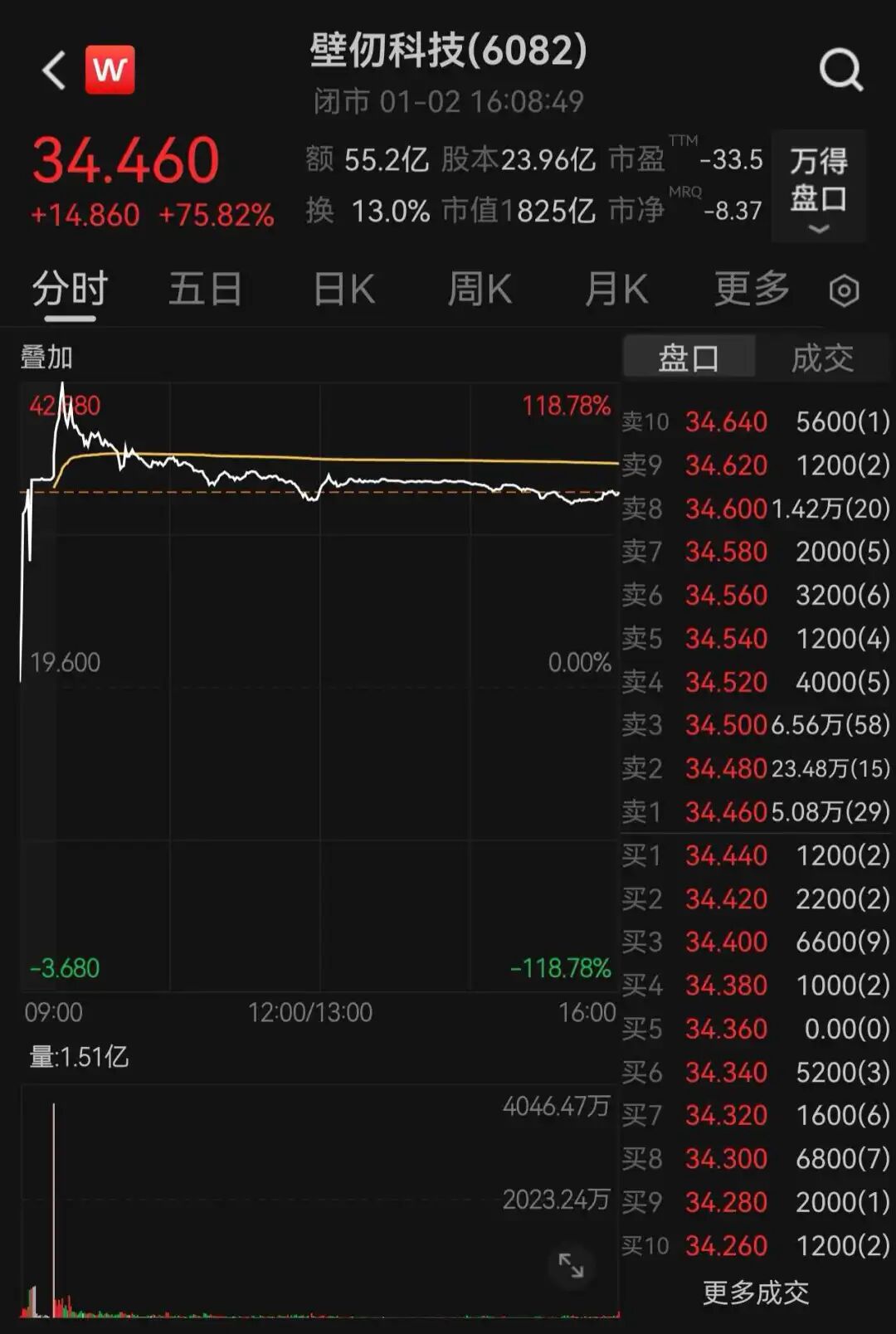Switch to the 日K daily candlestick tab
This screenshot has width=896, height=1334.
click(x=343, y=290)
